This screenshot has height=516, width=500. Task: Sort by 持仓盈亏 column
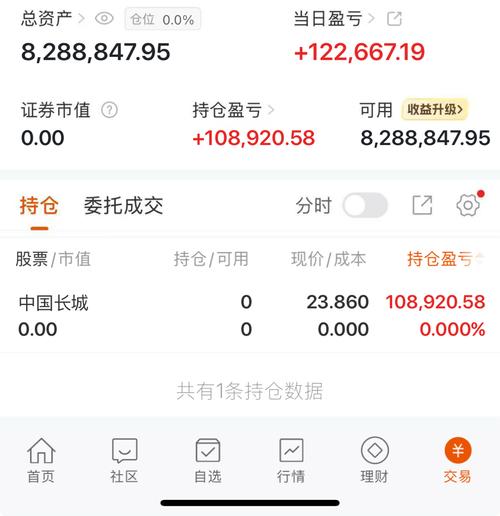pos(445,259)
